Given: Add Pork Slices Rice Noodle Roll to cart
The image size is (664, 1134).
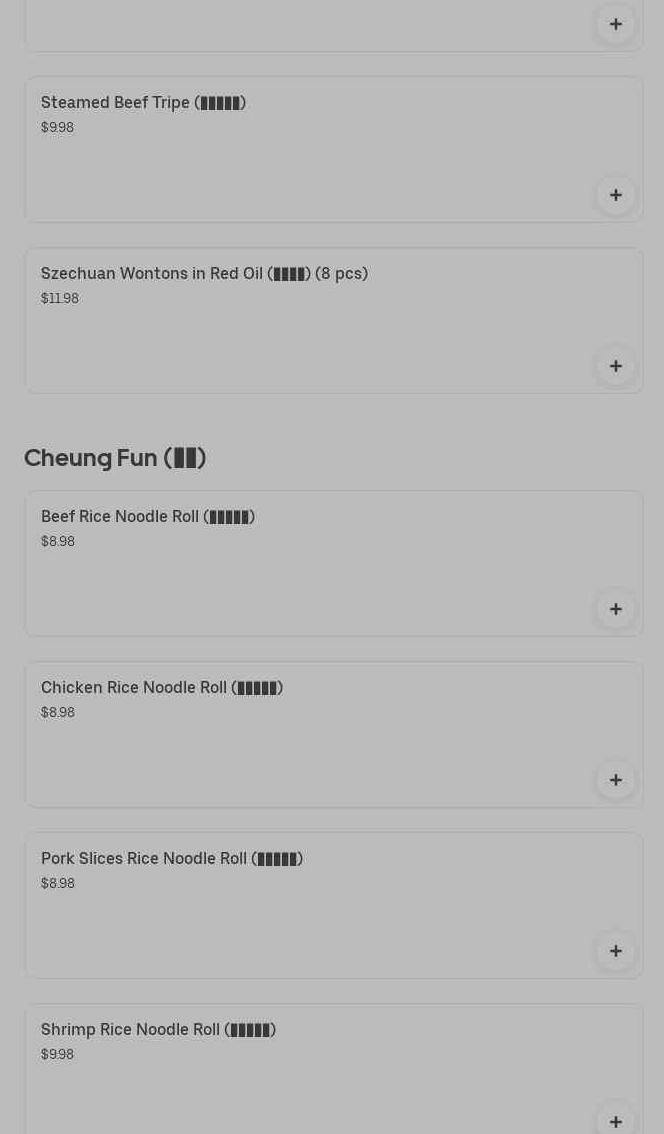Looking at the screenshot, I should (x=616, y=951).
